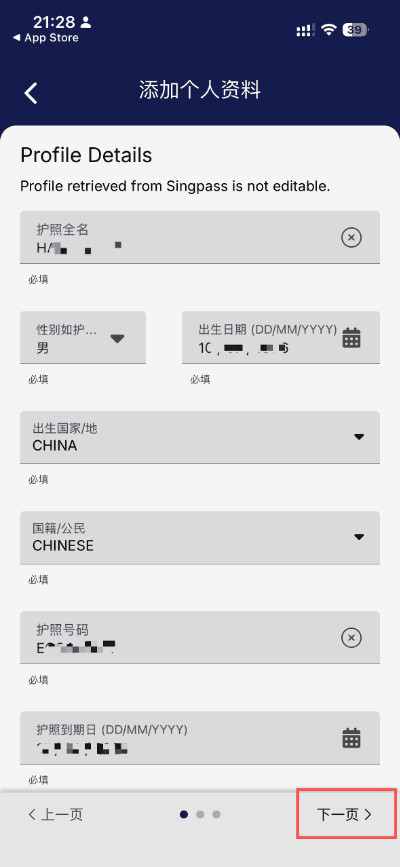Open the gender dropdown showing 男

[x=83, y=337]
